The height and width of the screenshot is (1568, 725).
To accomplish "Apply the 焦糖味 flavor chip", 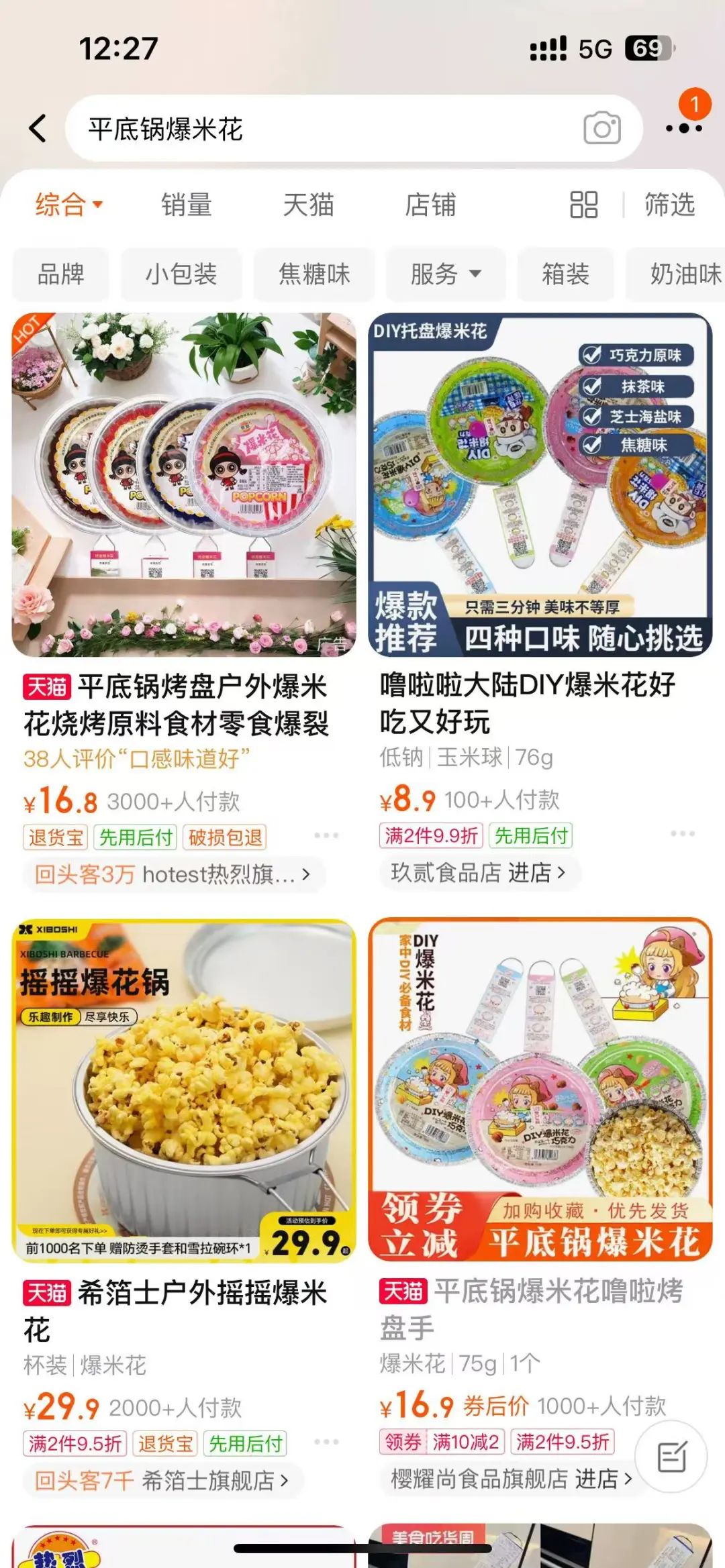I will (x=314, y=274).
